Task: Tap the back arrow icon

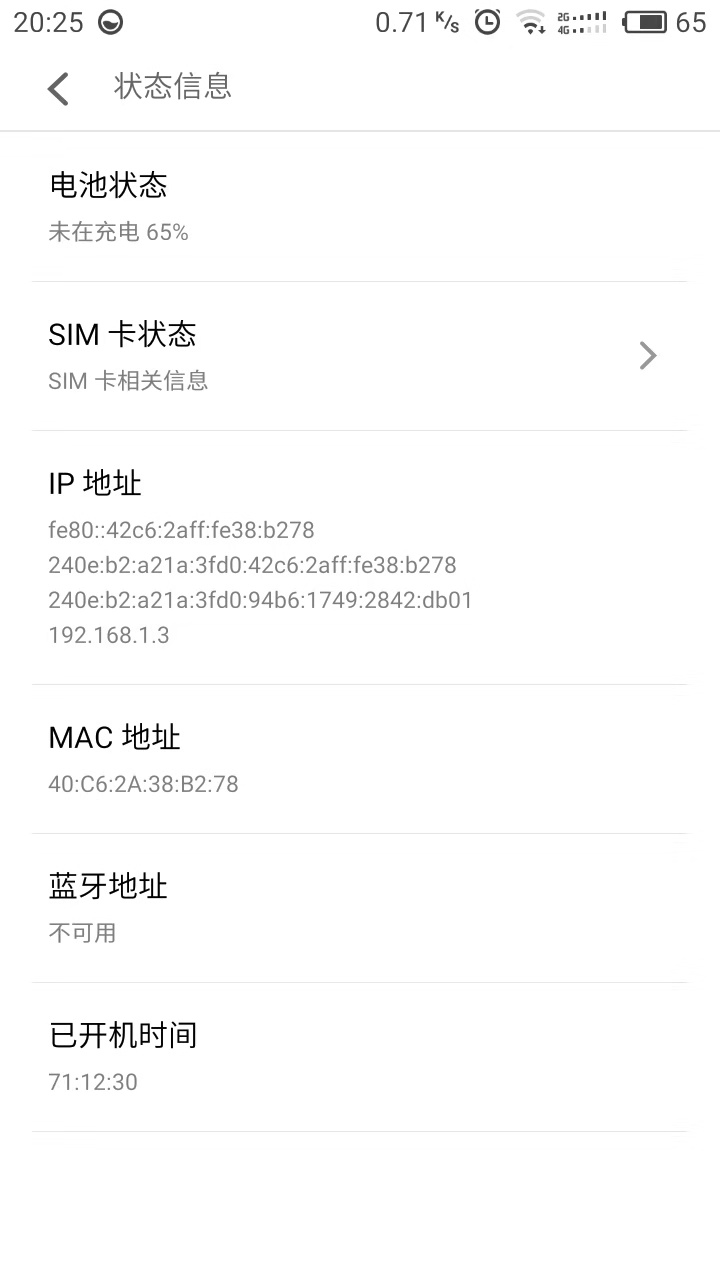Action: click(57, 88)
